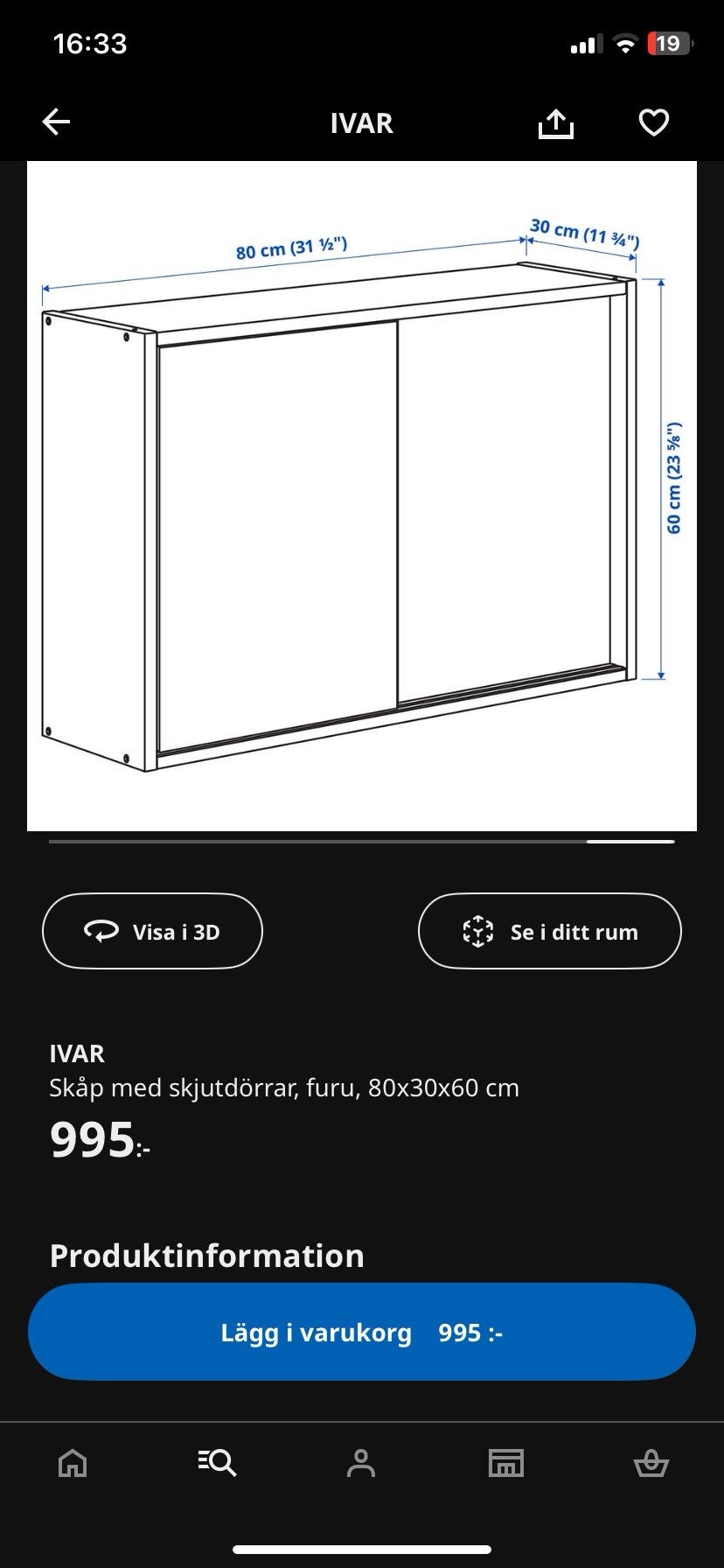The image size is (724, 1568).
Task: Tap Lägg i varukorg for 995 kr
Action: pyautogui.click(x=362, y=1332)
